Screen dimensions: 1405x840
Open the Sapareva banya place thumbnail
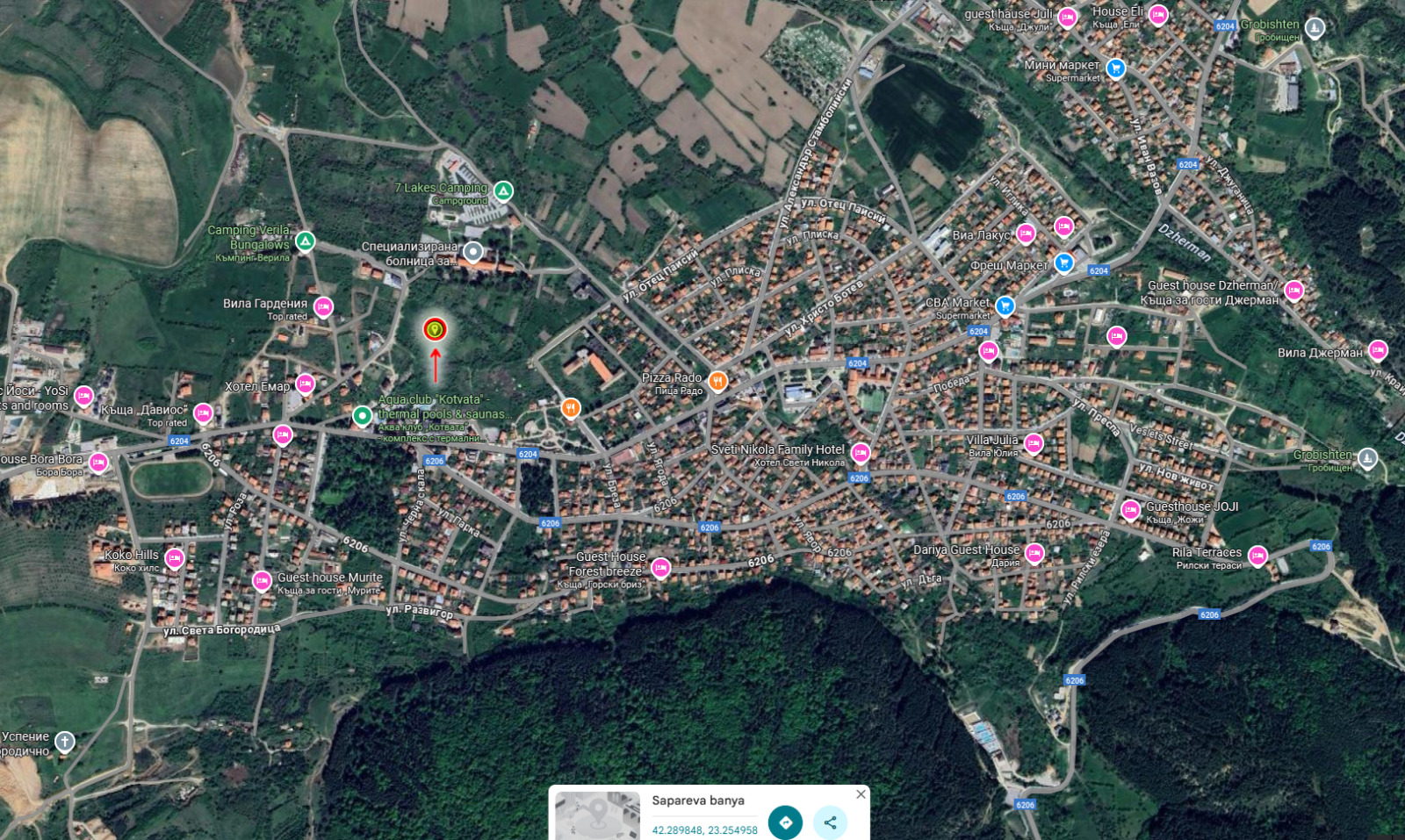(x=598, y=816)
